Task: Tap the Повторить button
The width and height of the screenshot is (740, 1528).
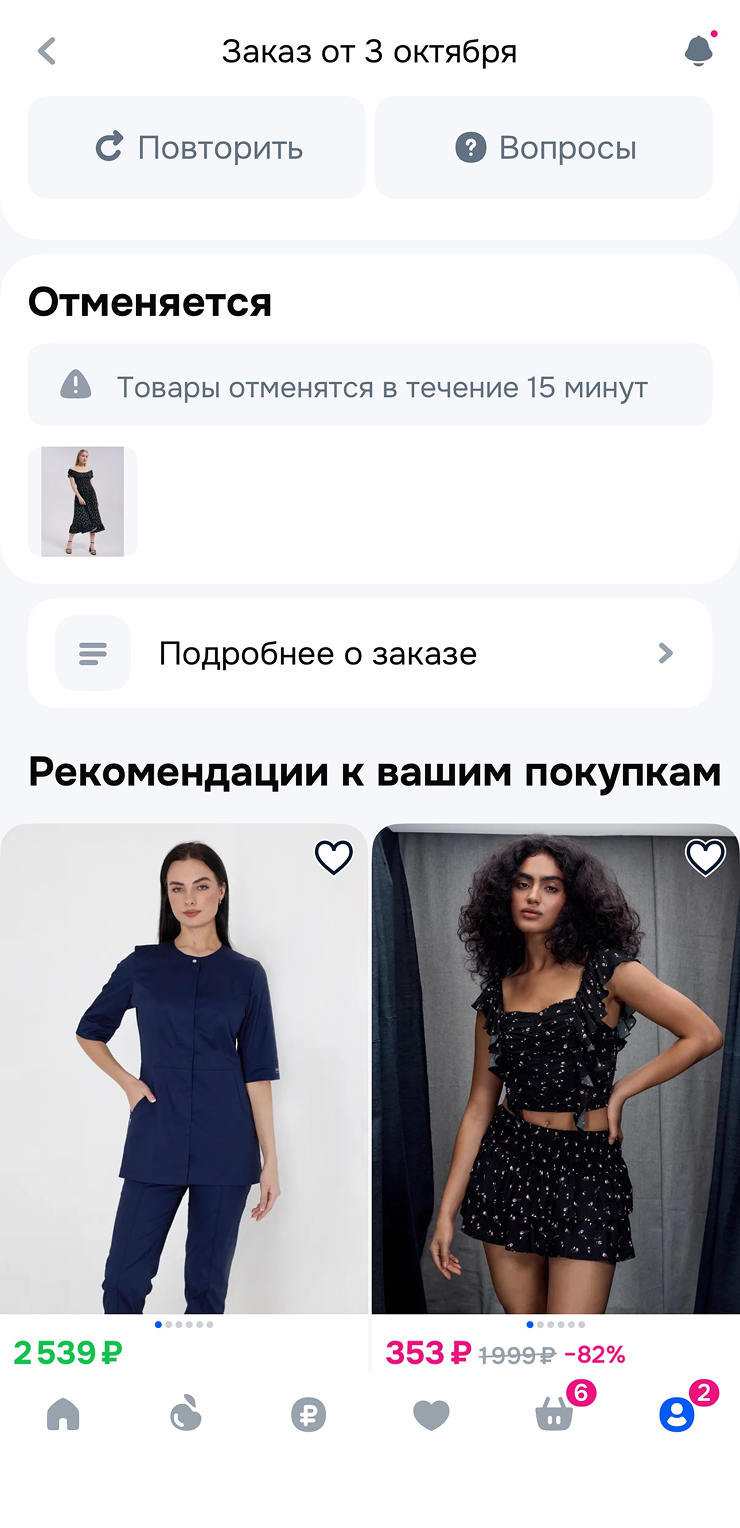Action: coord(197,148)
